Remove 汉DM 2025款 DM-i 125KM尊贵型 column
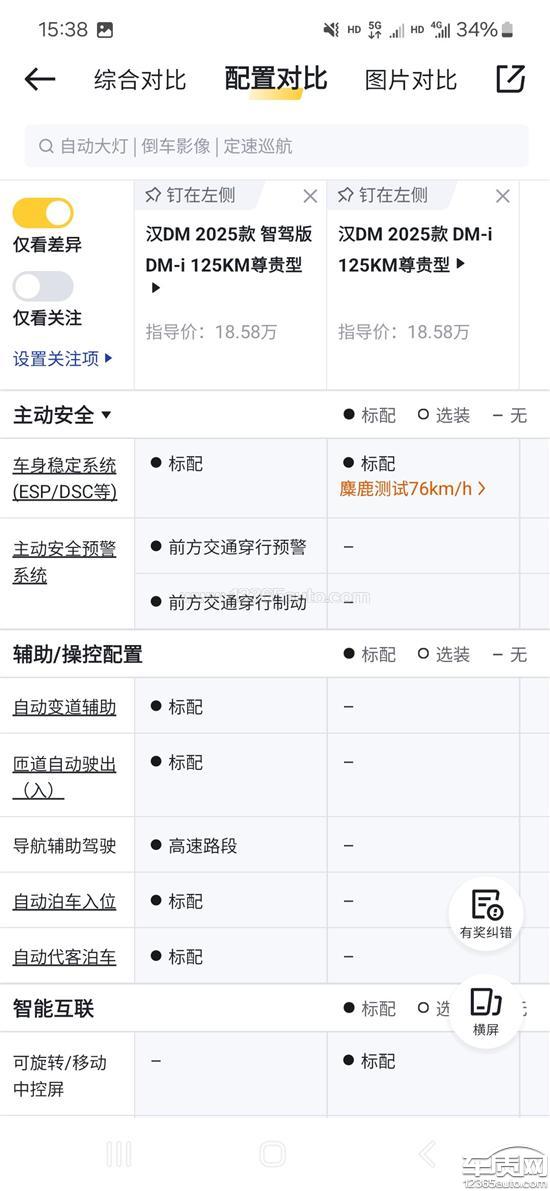 (x=502, y=197)
